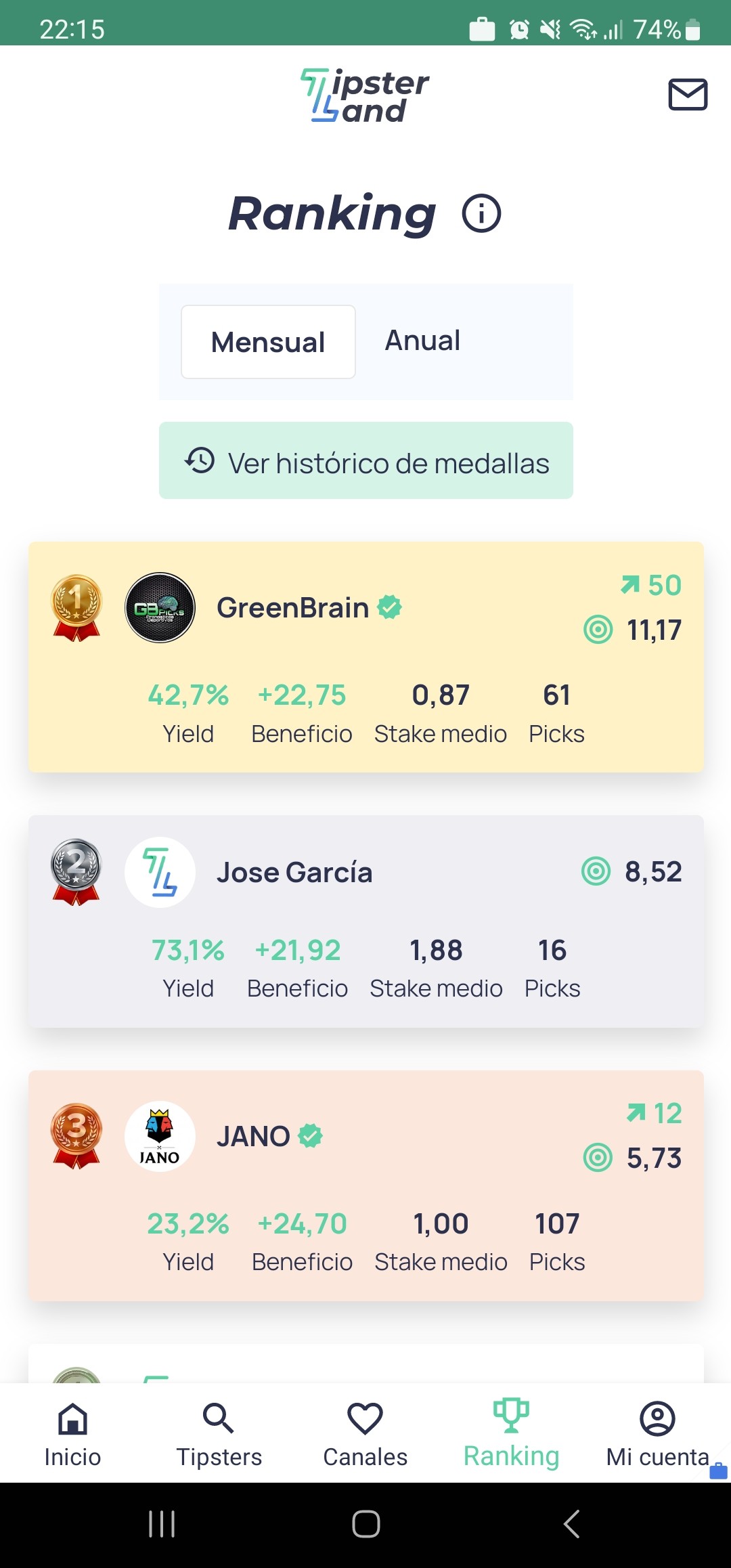Tap Ver histórico de medallas
Screen dimensions: 731x1568
[x=366, y=460]
